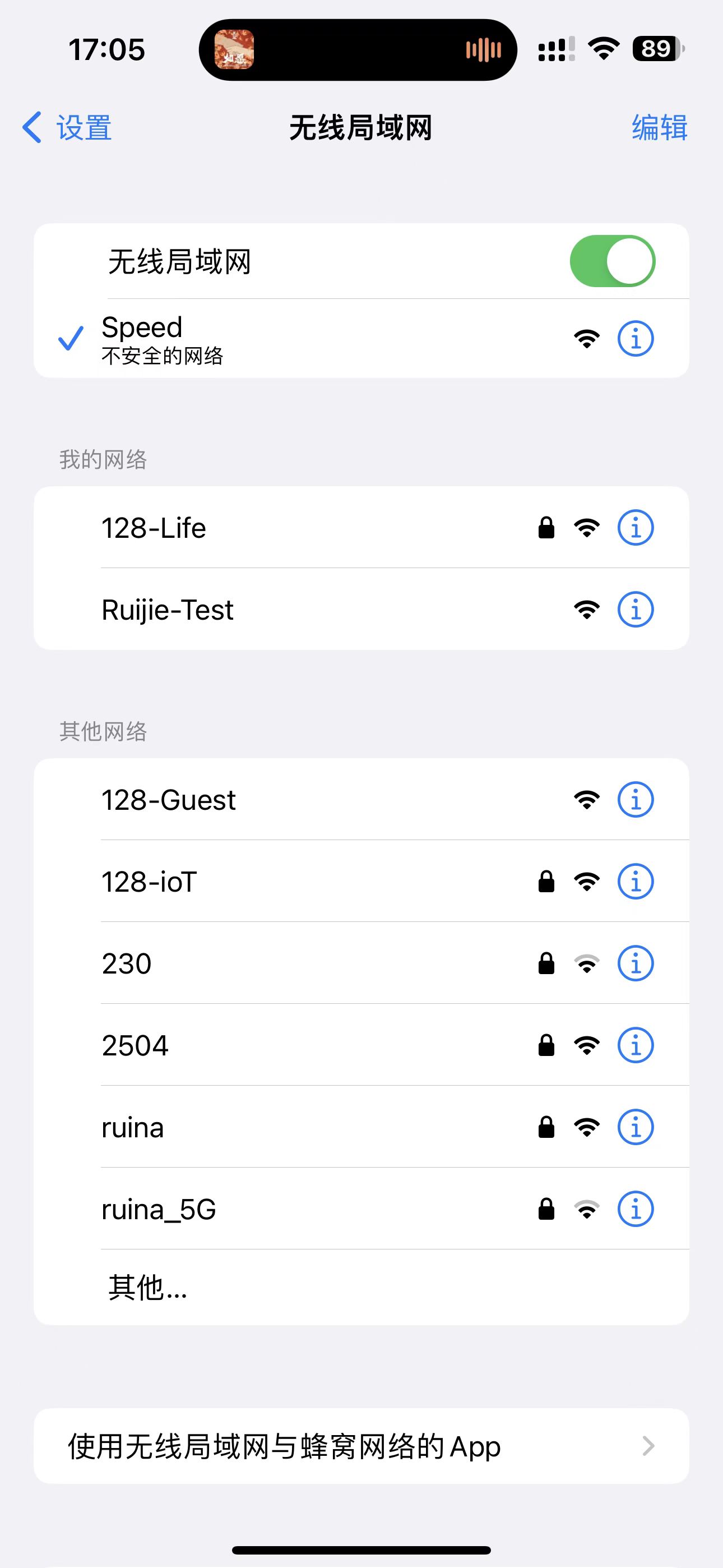Tap 编辑 to edit networks
Viewport: 723px width, 1568px height.
point(659,128)
